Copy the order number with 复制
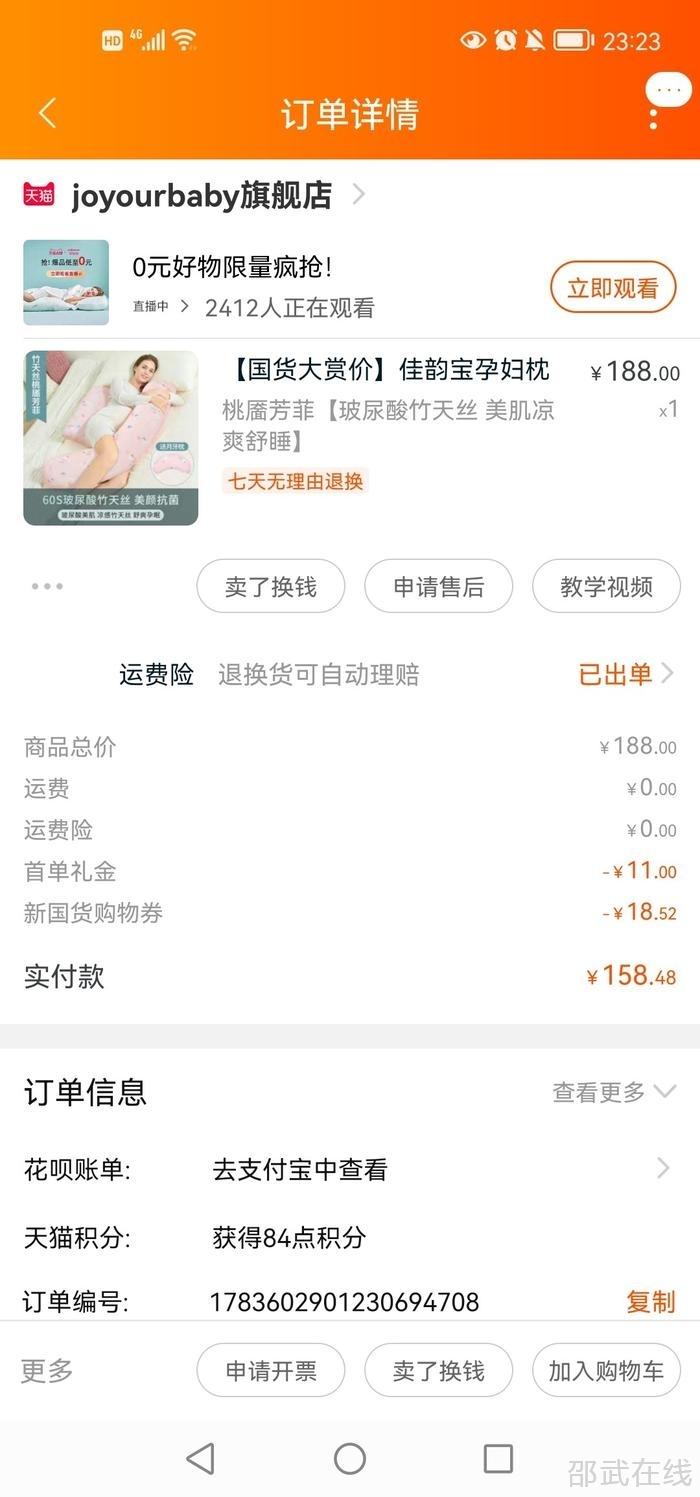The width and height of the screenshot is (700, 1497). tap(650, 1301)
